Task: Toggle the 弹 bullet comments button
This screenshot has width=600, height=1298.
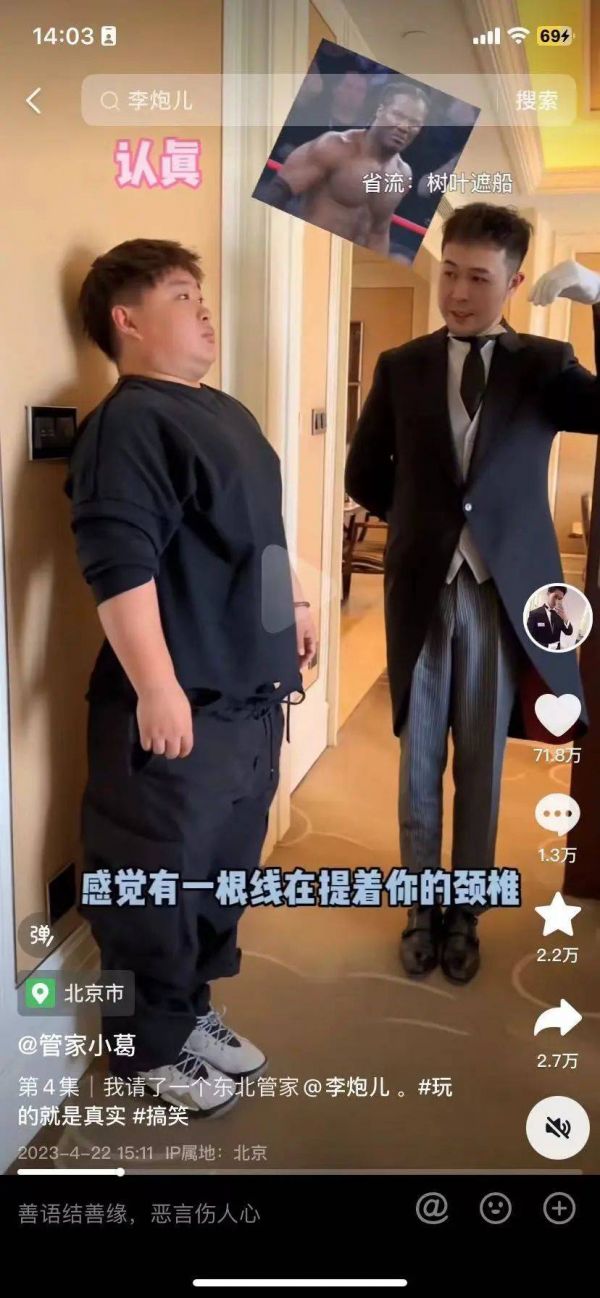Action: pos(40,936)
